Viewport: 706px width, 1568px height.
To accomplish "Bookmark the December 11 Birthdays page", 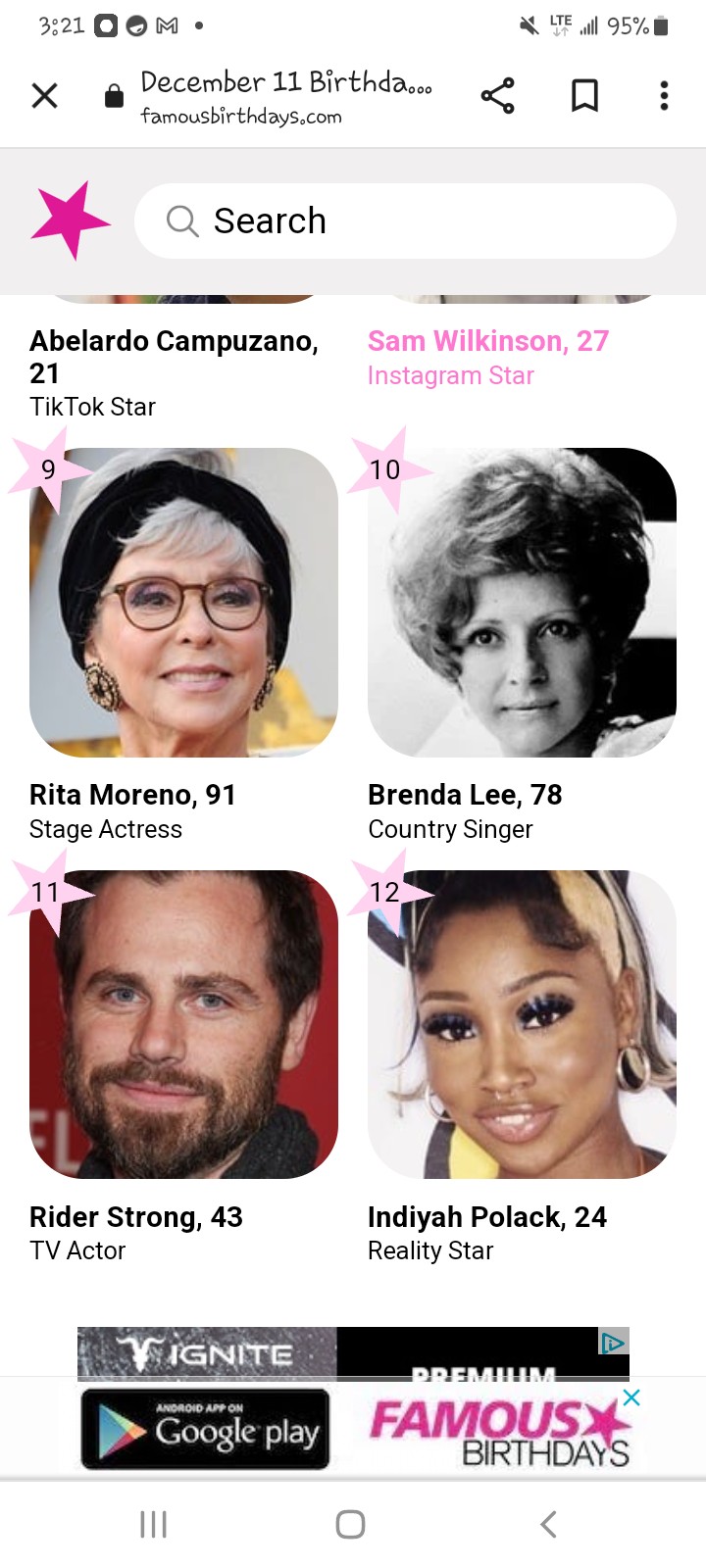I will pyautogui.click(x=584, y=95).
